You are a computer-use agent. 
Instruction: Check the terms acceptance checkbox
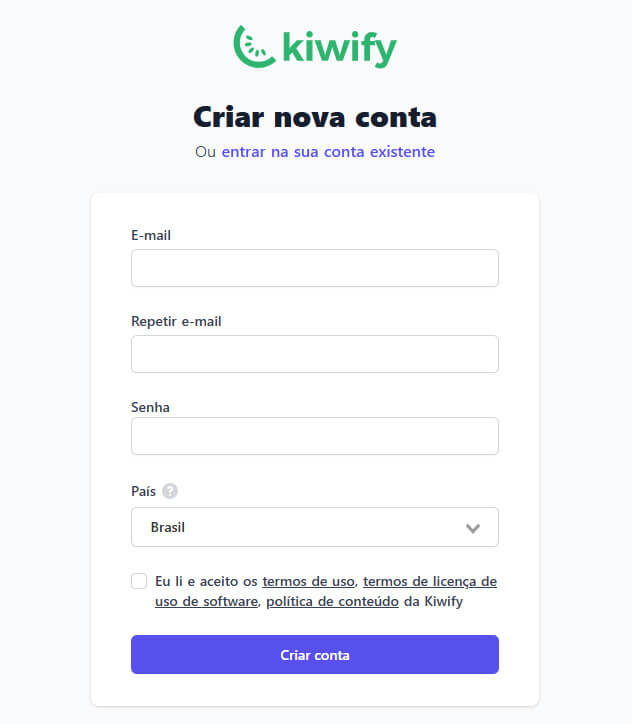139,581
